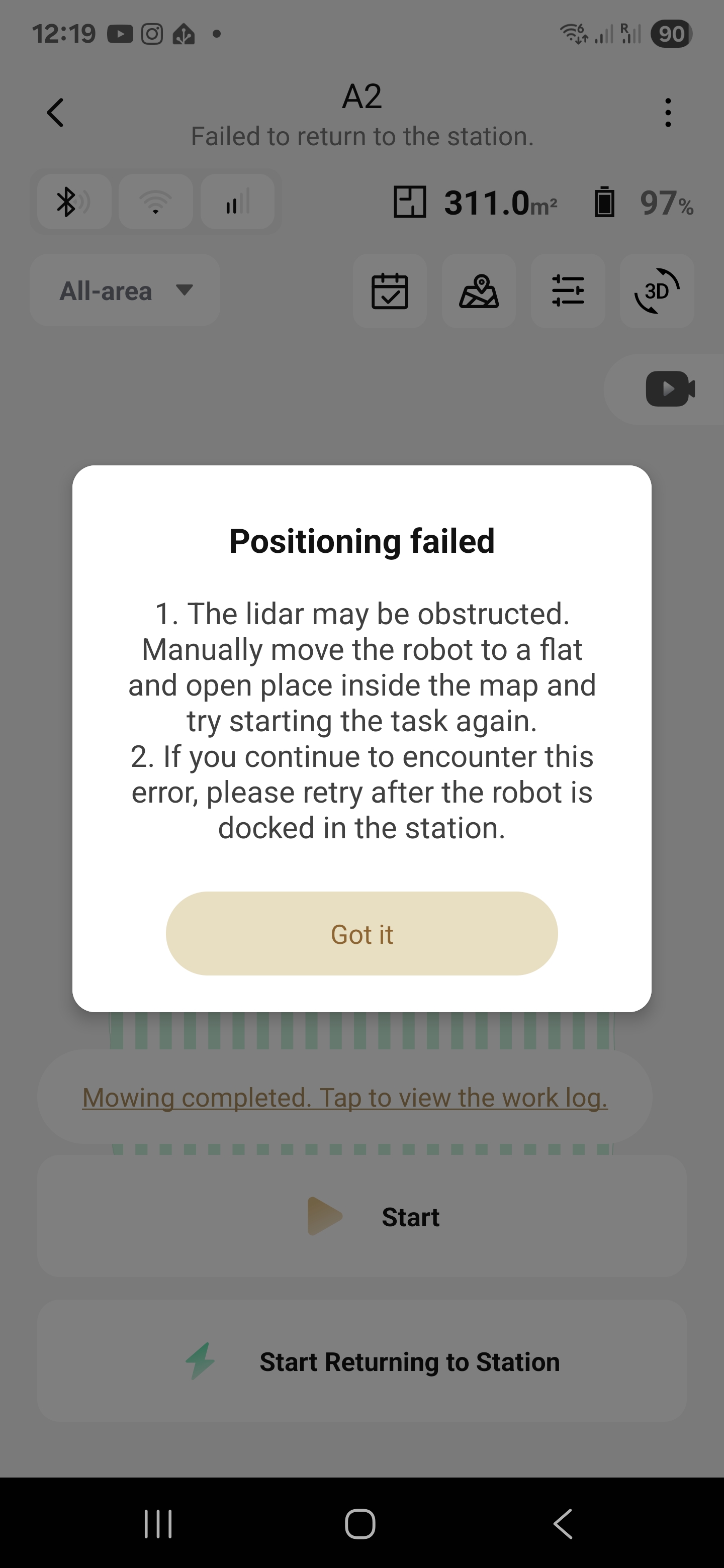
Task: Go to the home screen via system button
Action: point(360,1524)
